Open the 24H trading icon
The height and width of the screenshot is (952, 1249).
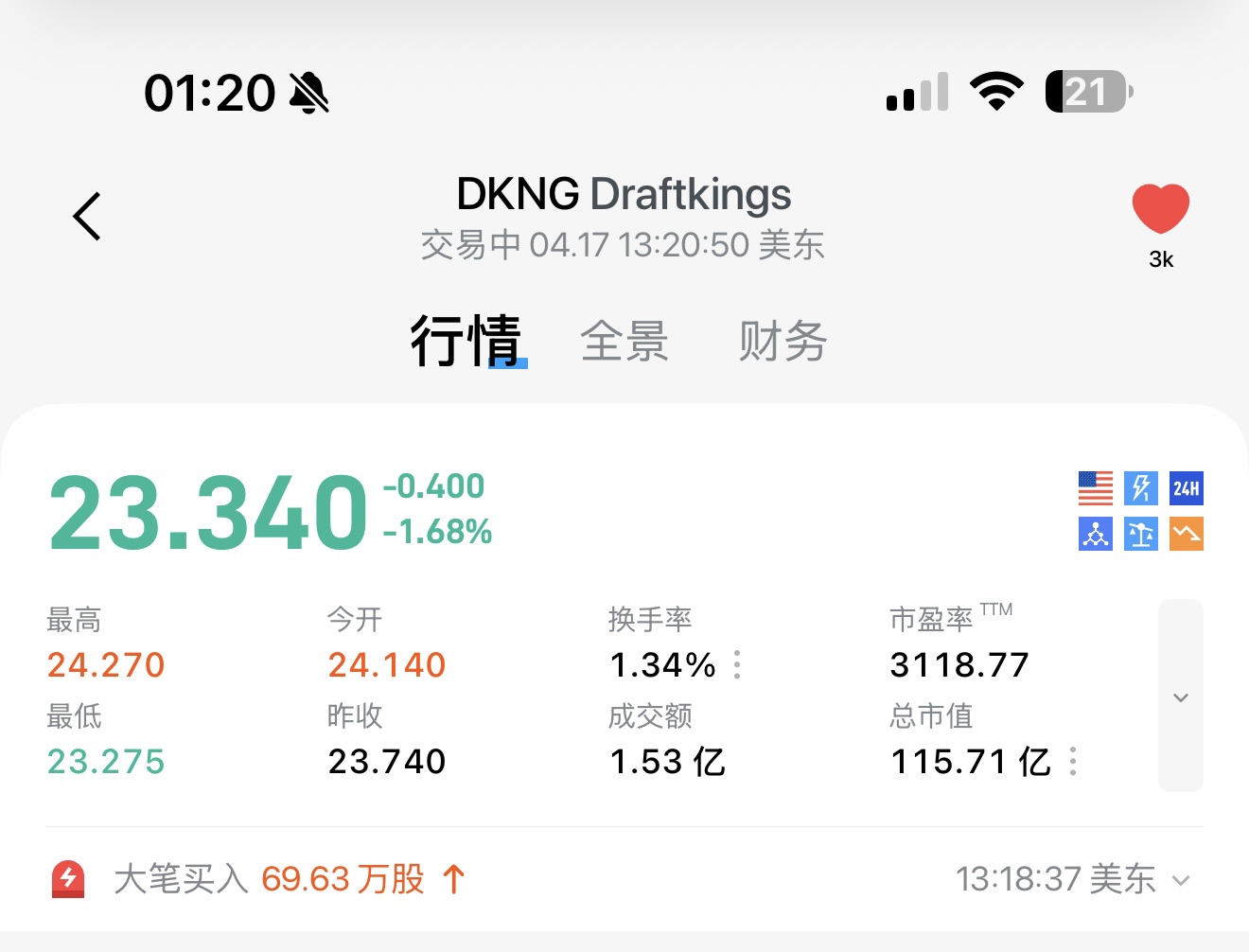point(1187,488)
